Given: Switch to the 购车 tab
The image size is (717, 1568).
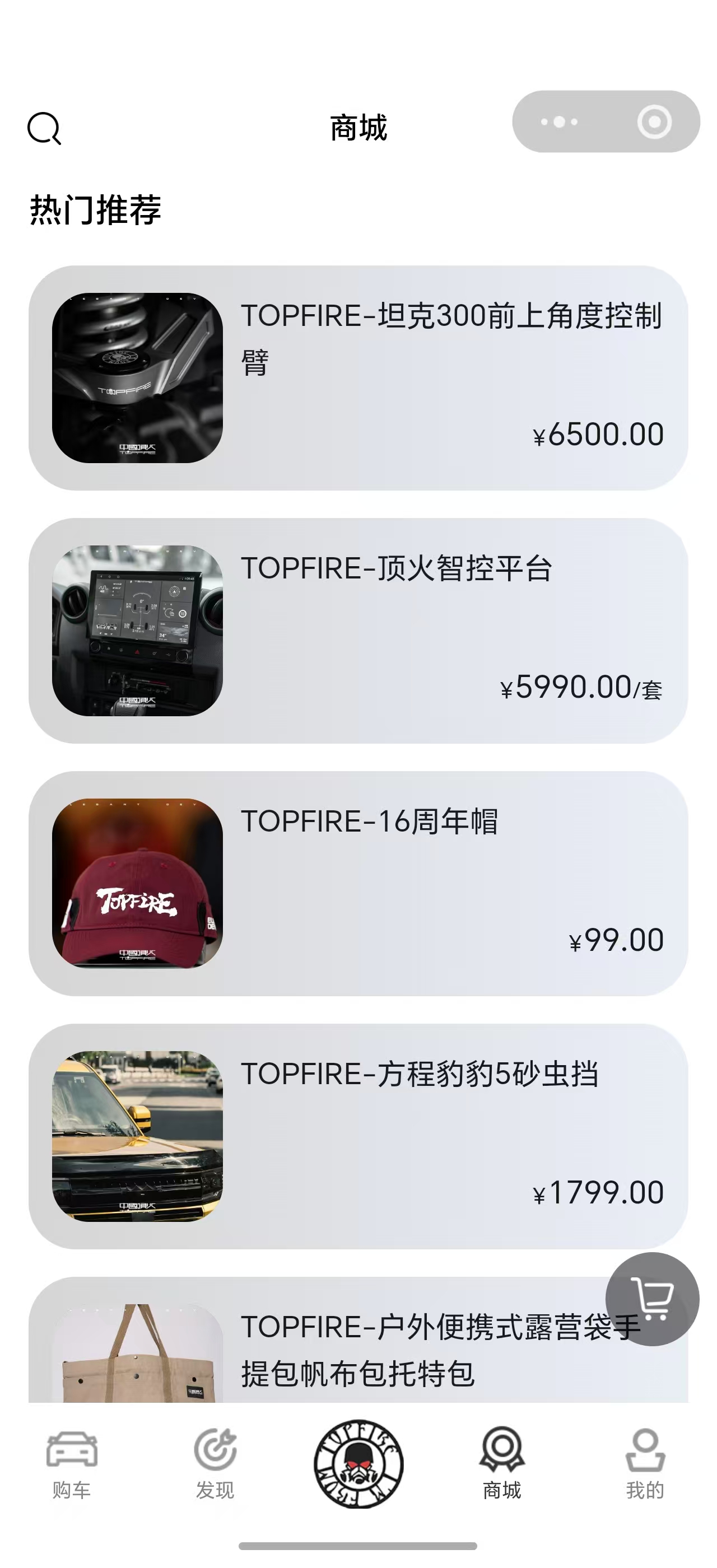Looking at the screenshot, I should coord(71,1464).
